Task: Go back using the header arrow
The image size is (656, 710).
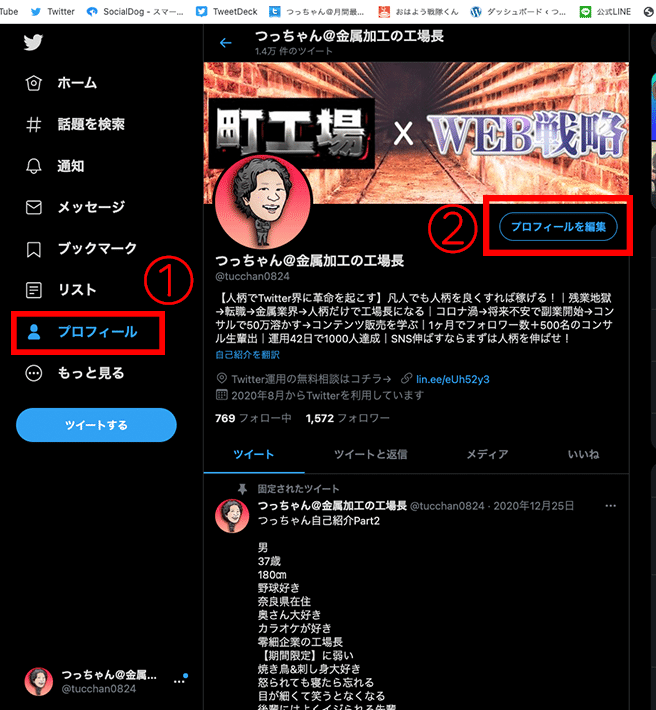Action: tap(225, 43)
